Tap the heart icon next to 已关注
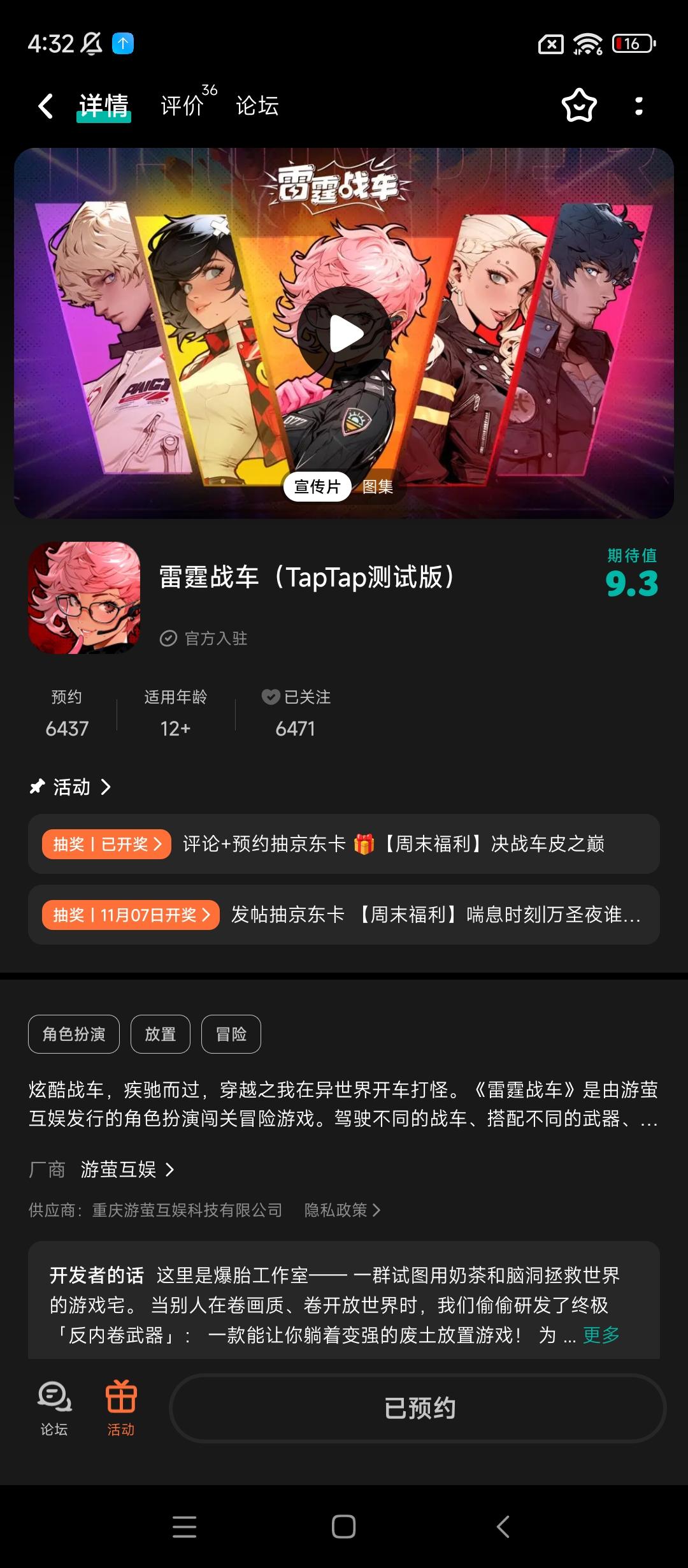688x1568 pixels. point(271,697)
